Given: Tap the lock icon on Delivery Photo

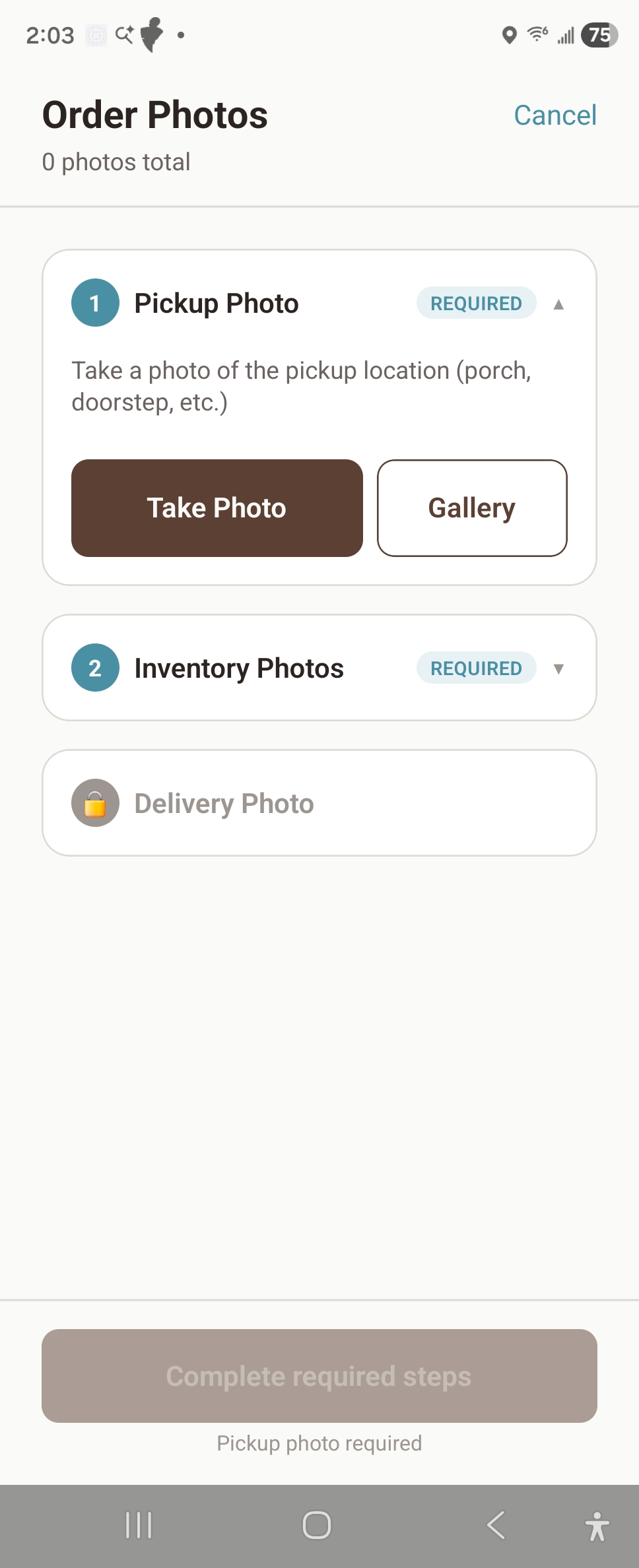Looking at the screenshot, I should point(94,802).
